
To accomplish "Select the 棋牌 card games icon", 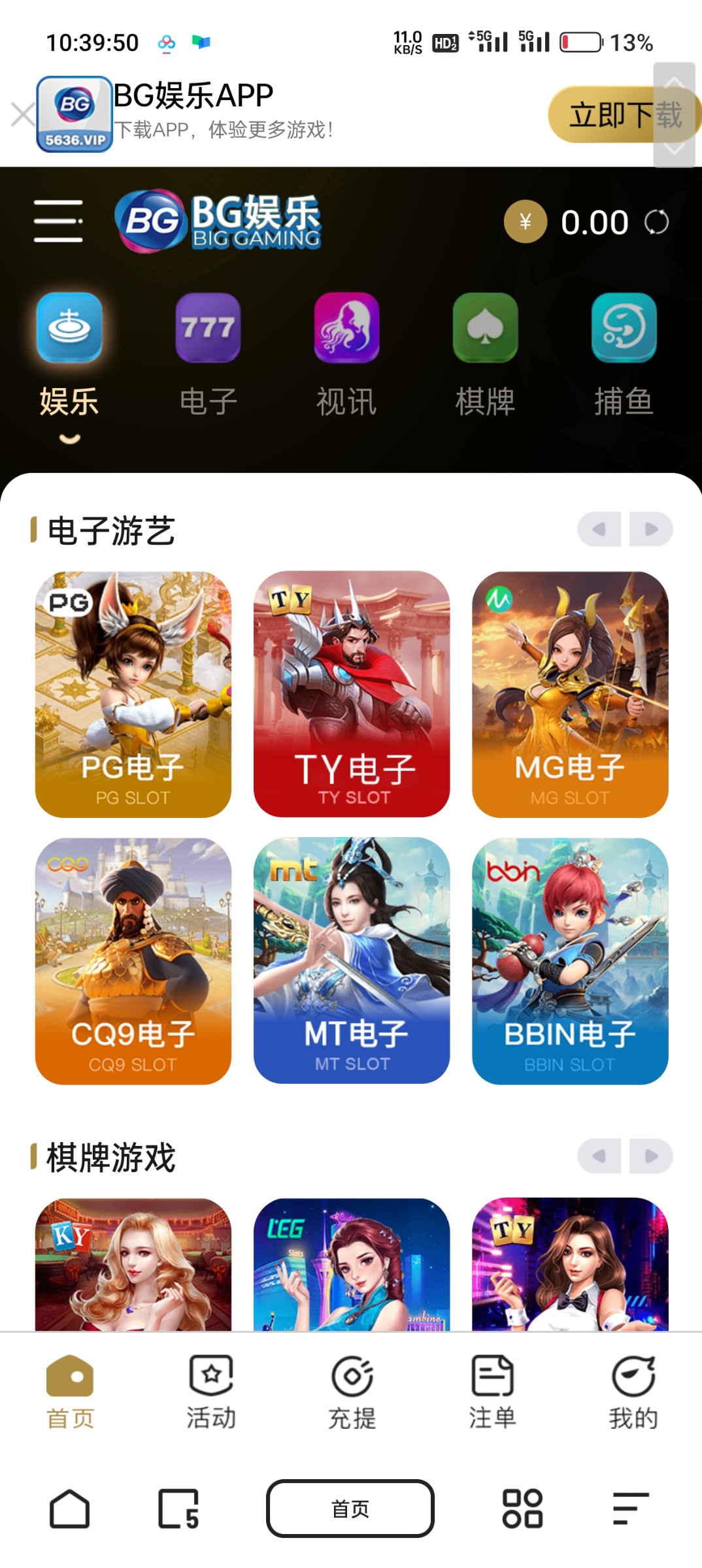I will tap(486, 328).
